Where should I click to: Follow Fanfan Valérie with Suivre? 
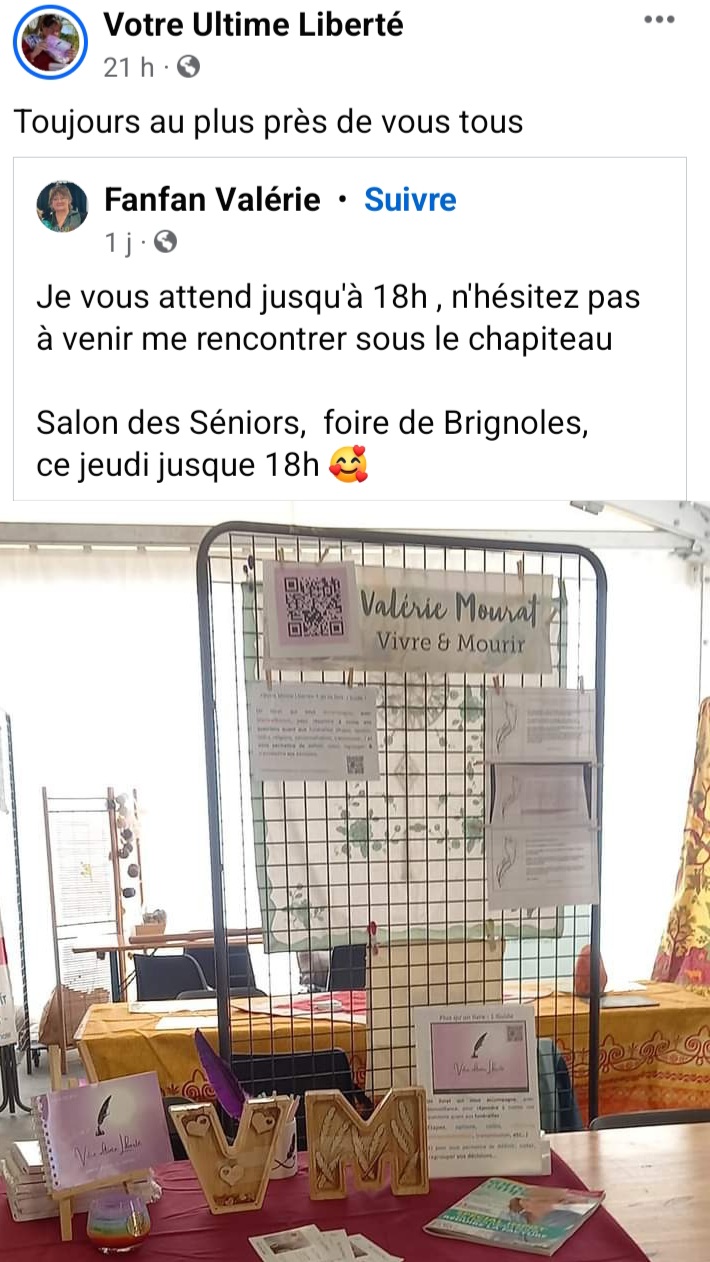coord(410,200)
